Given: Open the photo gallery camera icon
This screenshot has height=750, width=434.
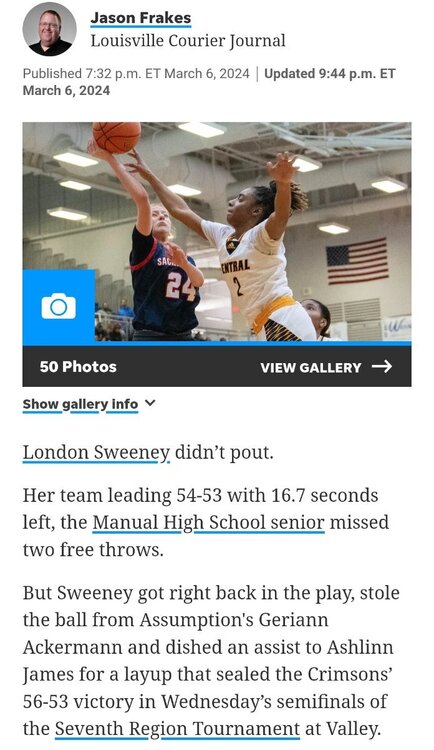Looking at the screenshot, I should (x=58, y=306).
